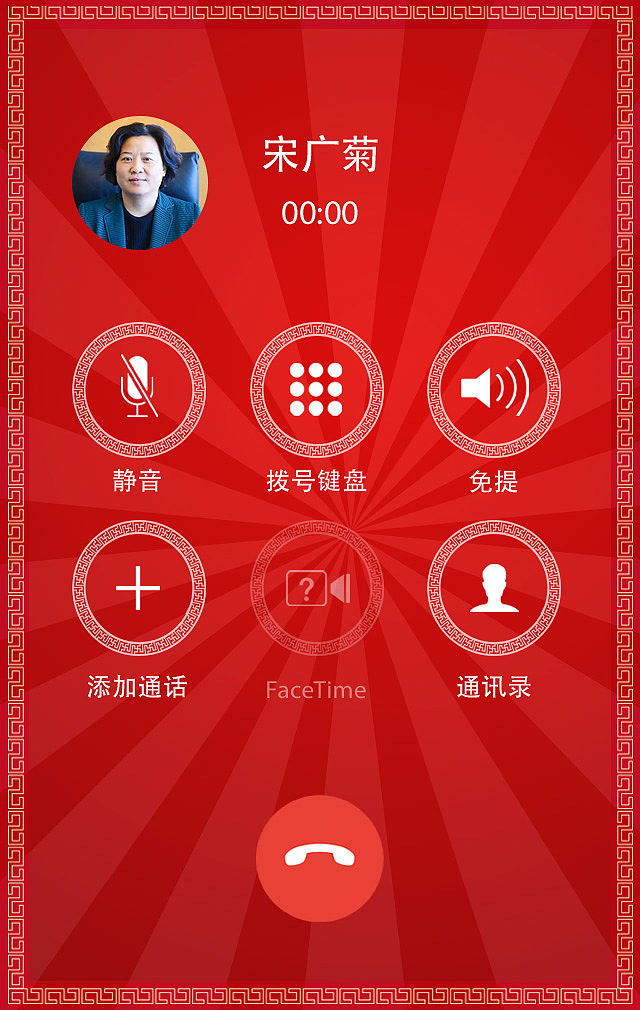The image size is (640, 1010).
Task: Add another call
Action: pyautogui.click(x=138, y=587)
